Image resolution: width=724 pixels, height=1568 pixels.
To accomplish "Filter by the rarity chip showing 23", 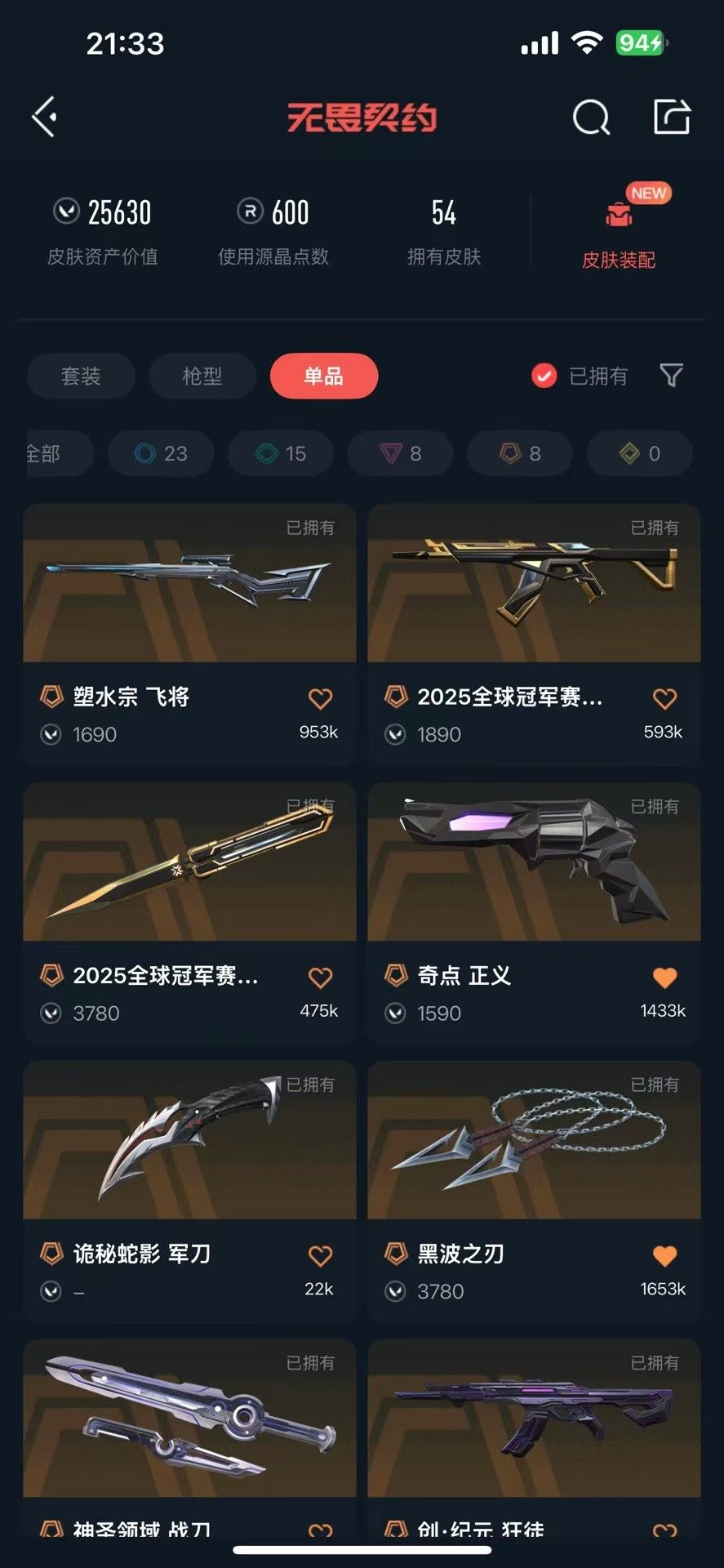I will pos(161,453).
